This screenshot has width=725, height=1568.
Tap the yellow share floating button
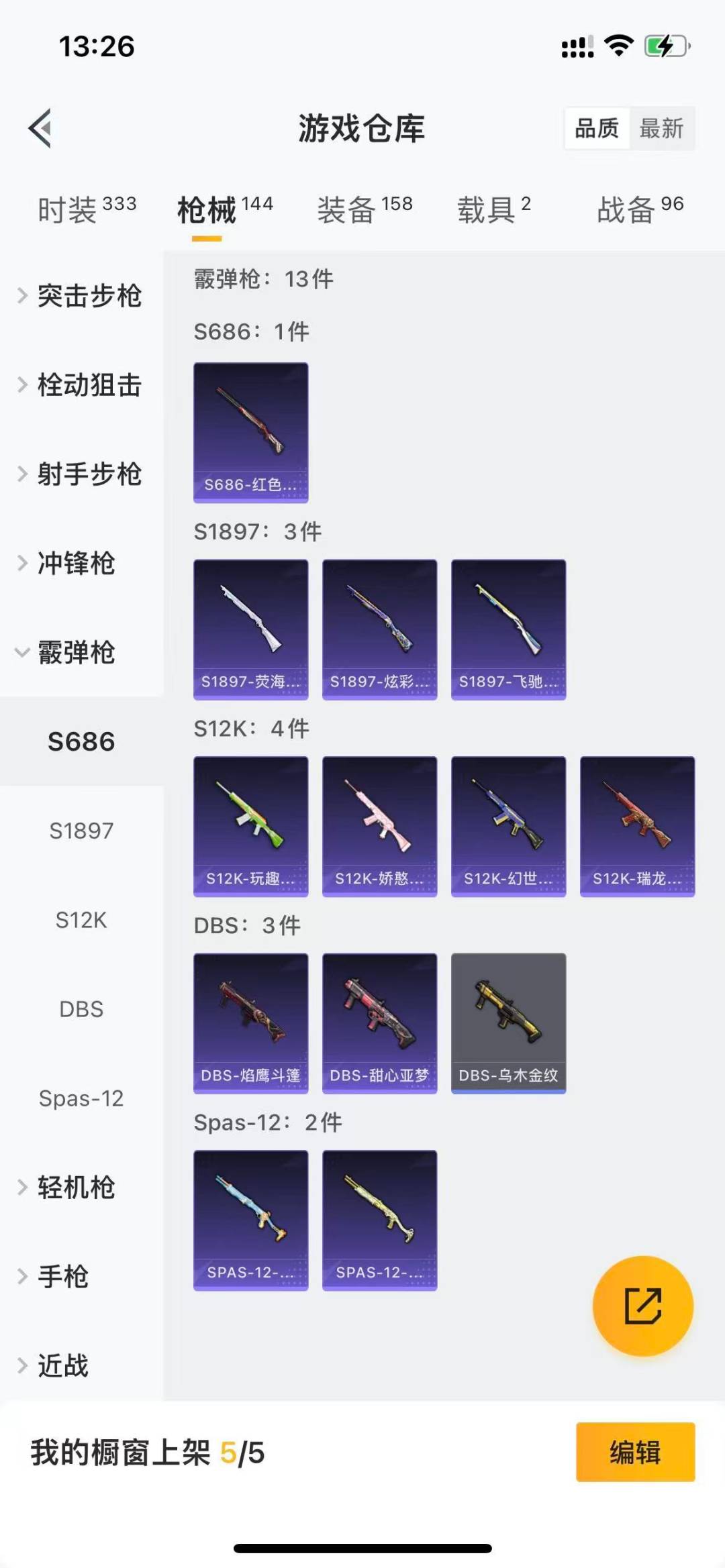(x=642, y=1306)
